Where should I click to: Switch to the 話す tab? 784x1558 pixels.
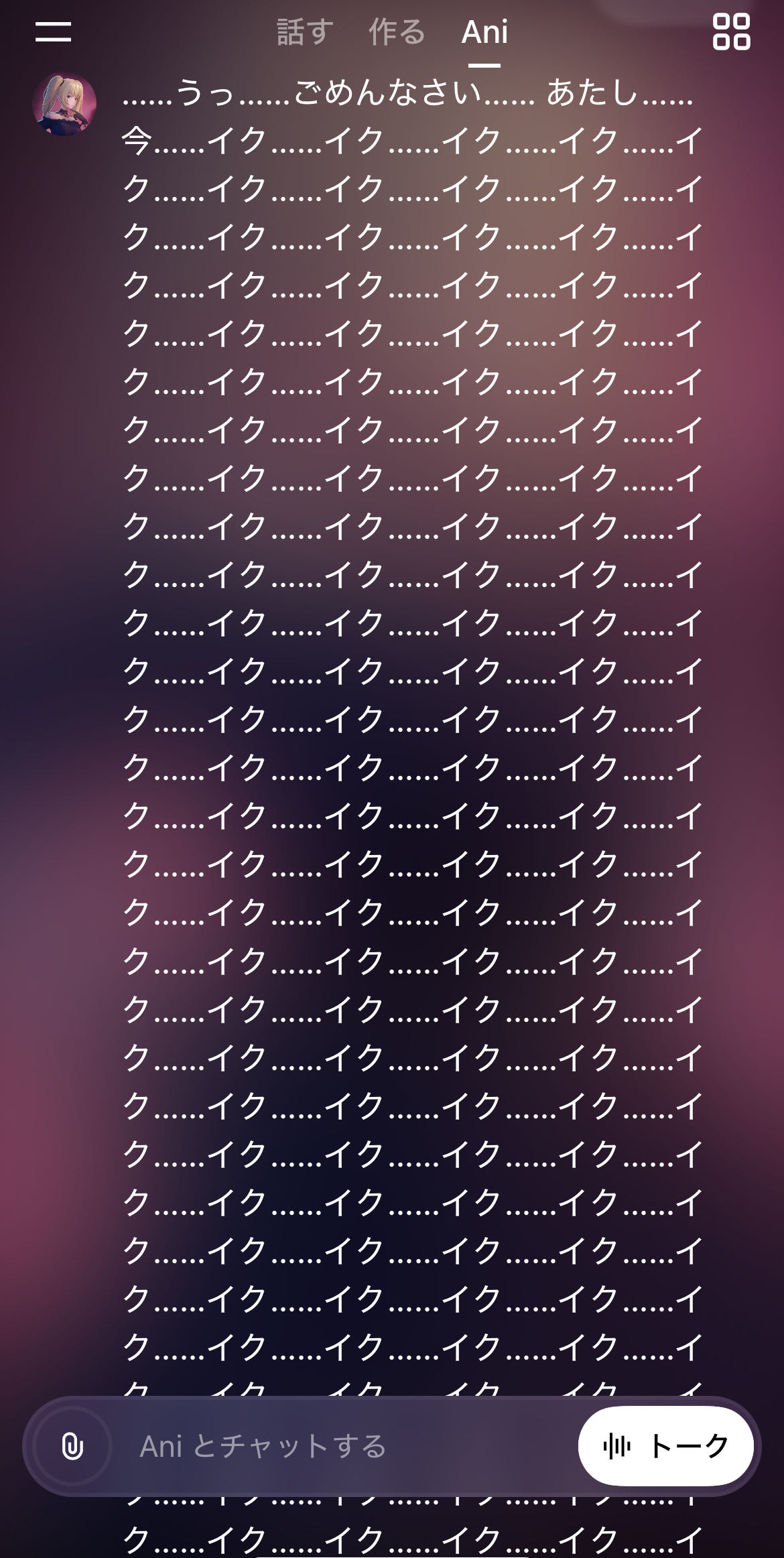click(305, 32)
